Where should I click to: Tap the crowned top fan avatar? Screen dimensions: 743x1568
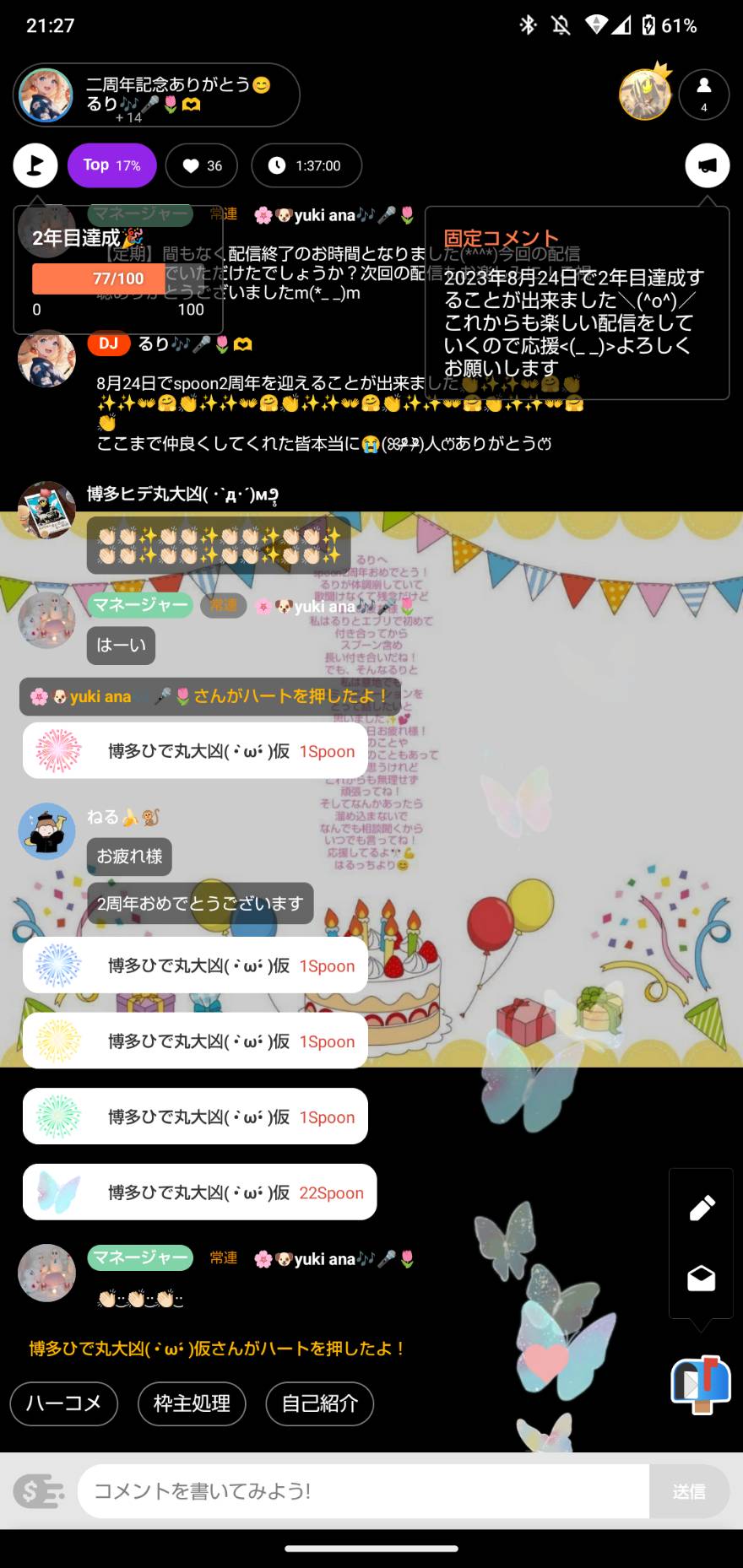click(645, 93)
